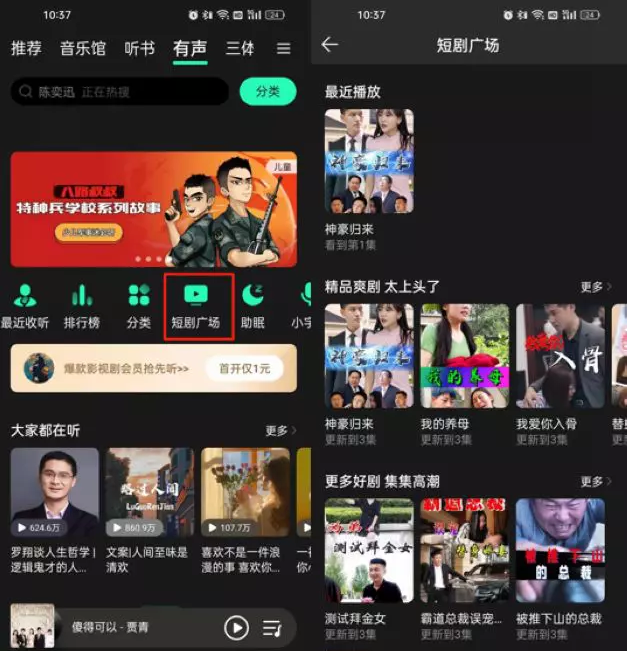The height and width of the screenshot is (651, 627).
Task: Open the green 分类 button
Action: [267, 92]
